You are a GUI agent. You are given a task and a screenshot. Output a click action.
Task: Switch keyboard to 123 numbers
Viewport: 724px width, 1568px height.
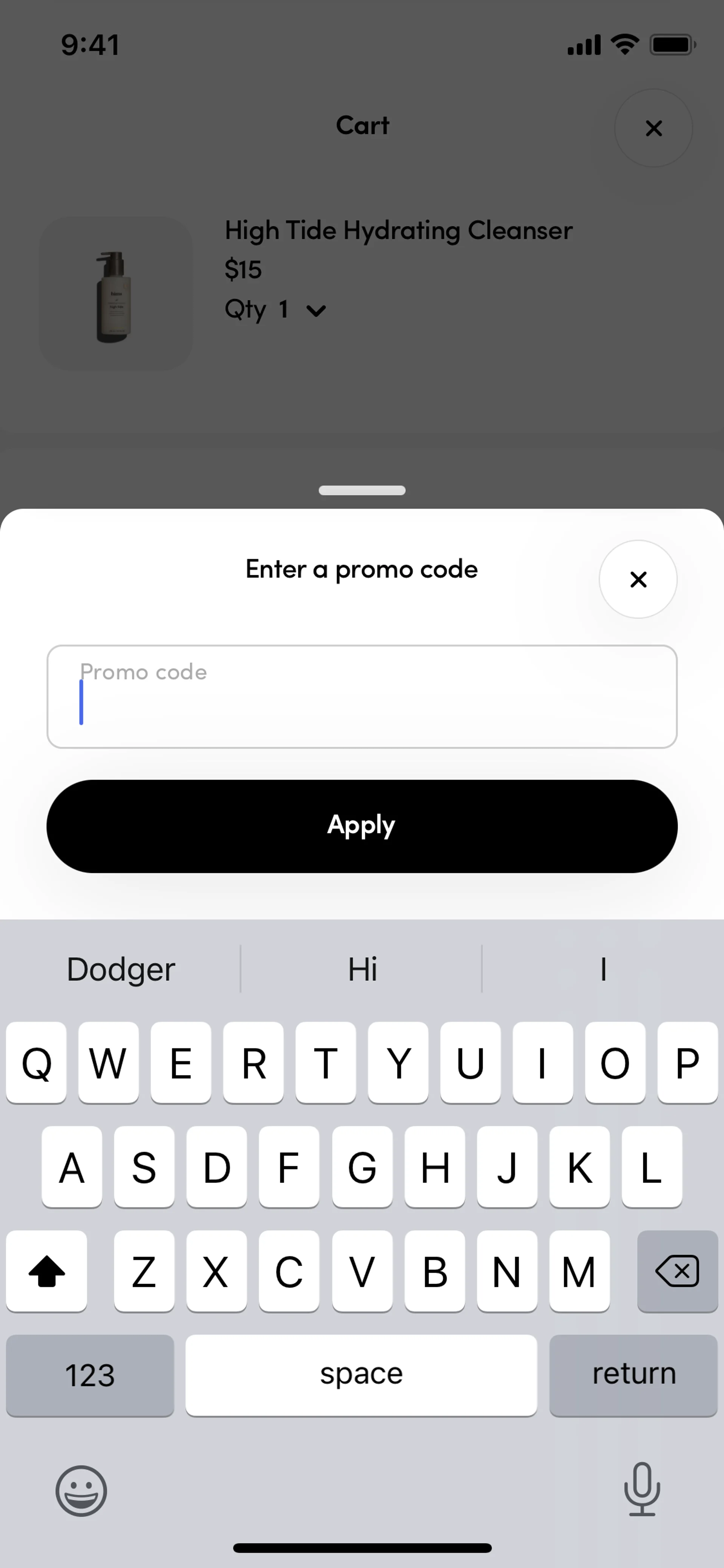89,1375
